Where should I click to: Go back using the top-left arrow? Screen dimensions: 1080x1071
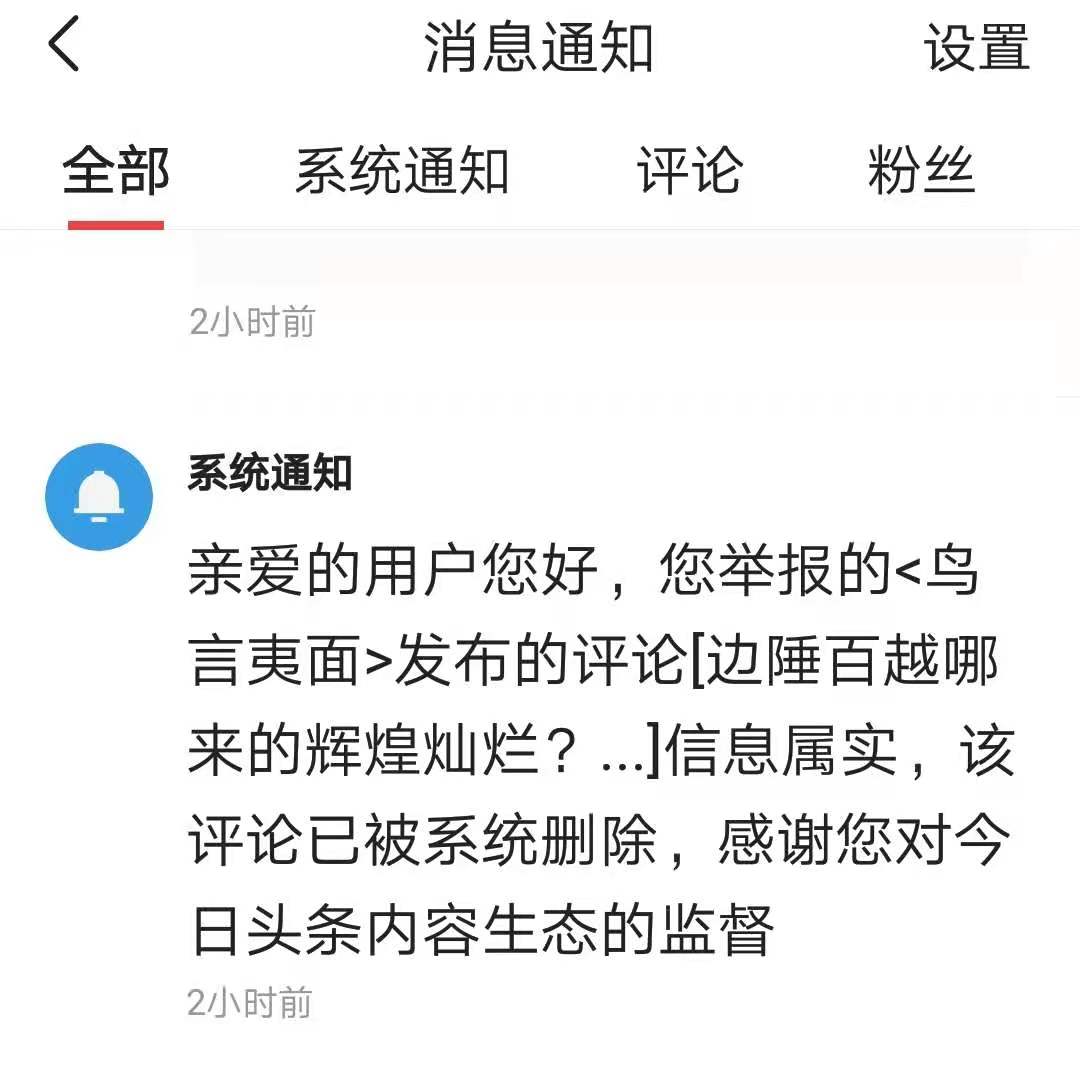click(64, 47)
